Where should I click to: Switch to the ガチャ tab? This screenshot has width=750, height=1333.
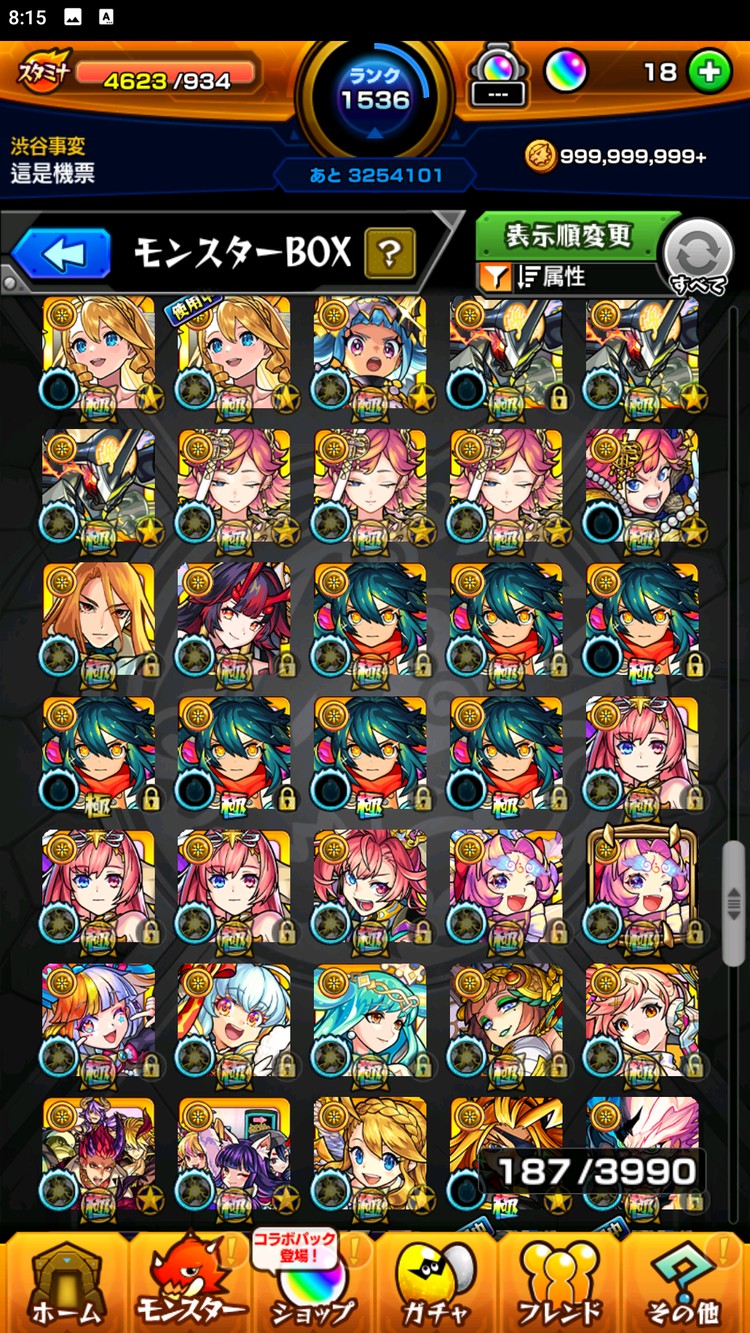point(433,1283)
